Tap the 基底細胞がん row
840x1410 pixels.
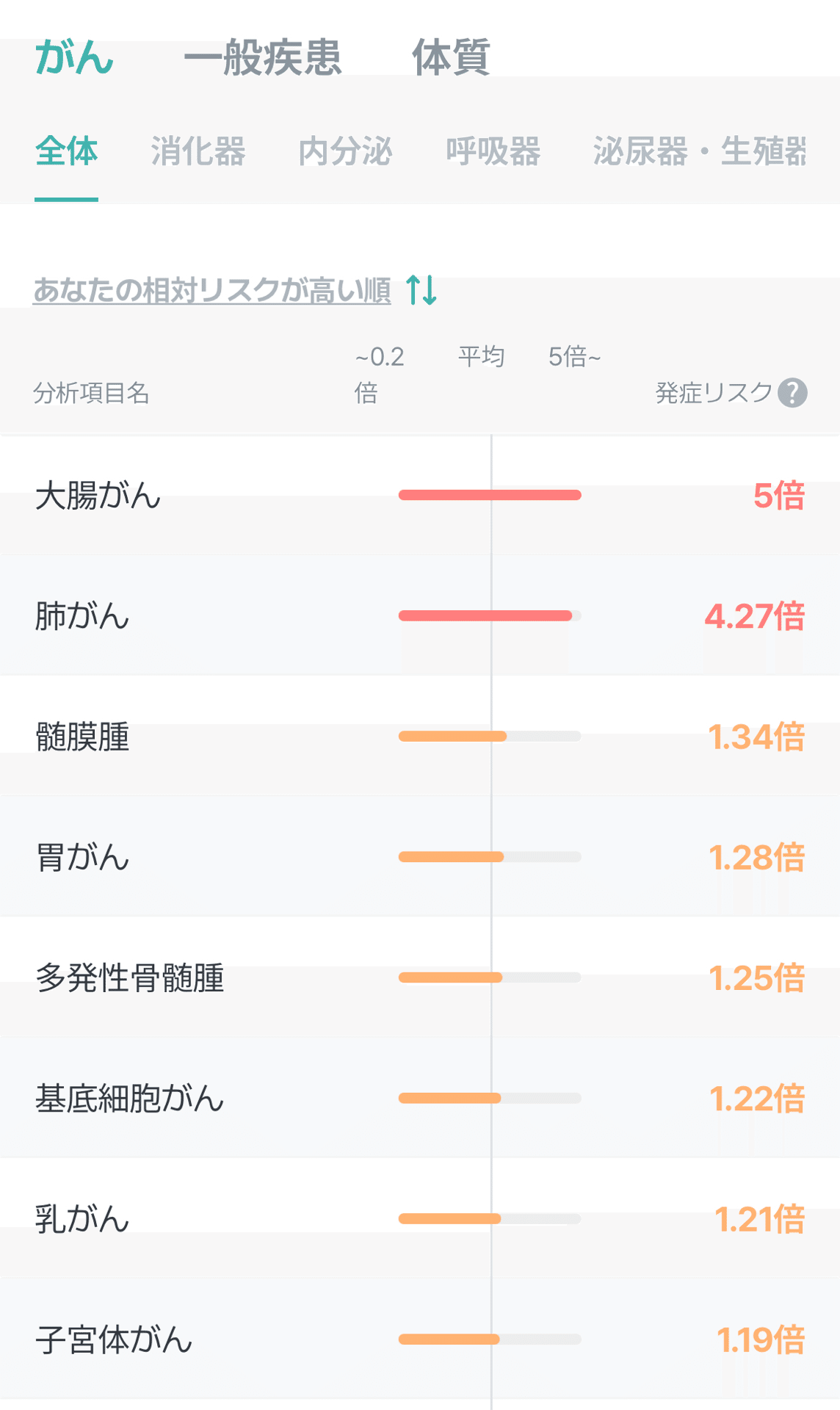pyautogui.click(x=420, y=1099)
